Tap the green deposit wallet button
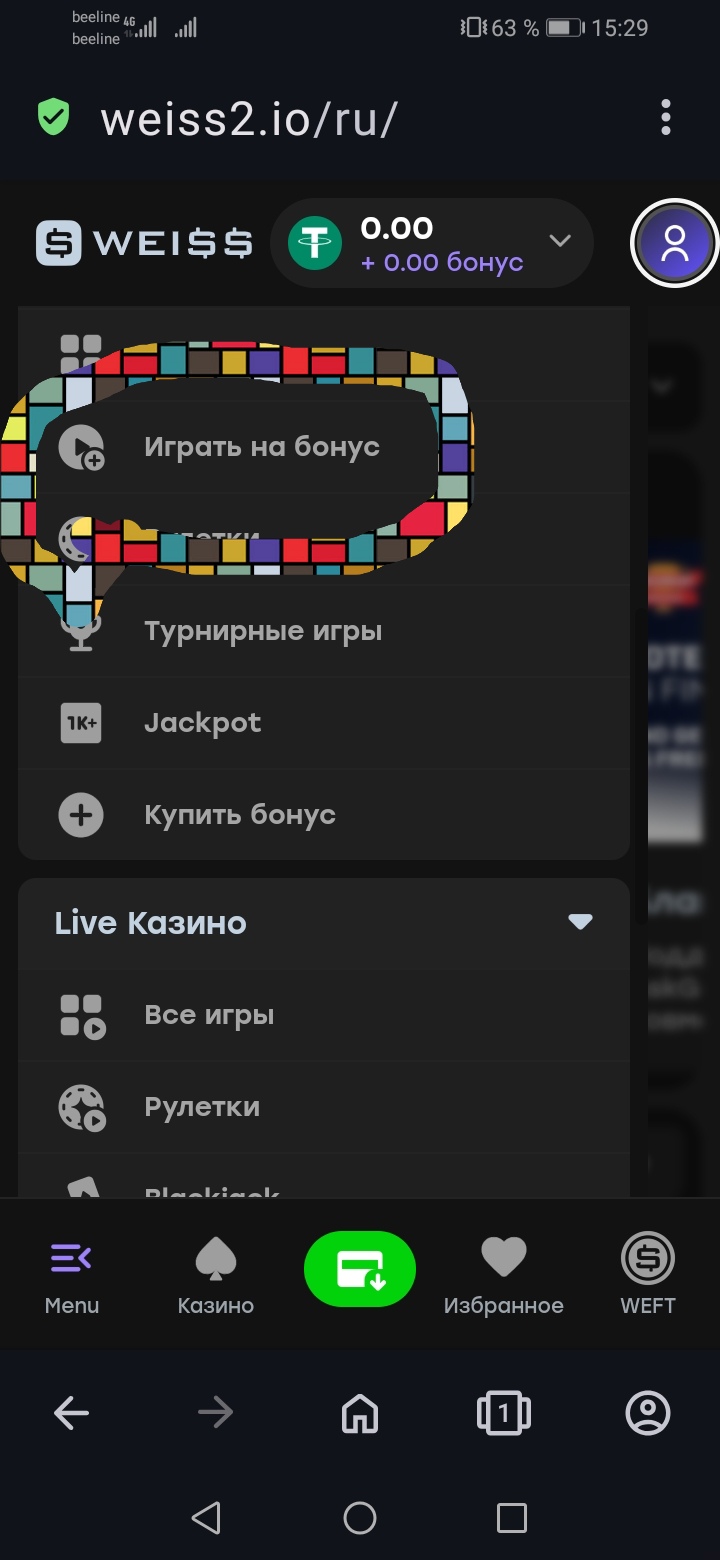 click(x=360, y=1269)
